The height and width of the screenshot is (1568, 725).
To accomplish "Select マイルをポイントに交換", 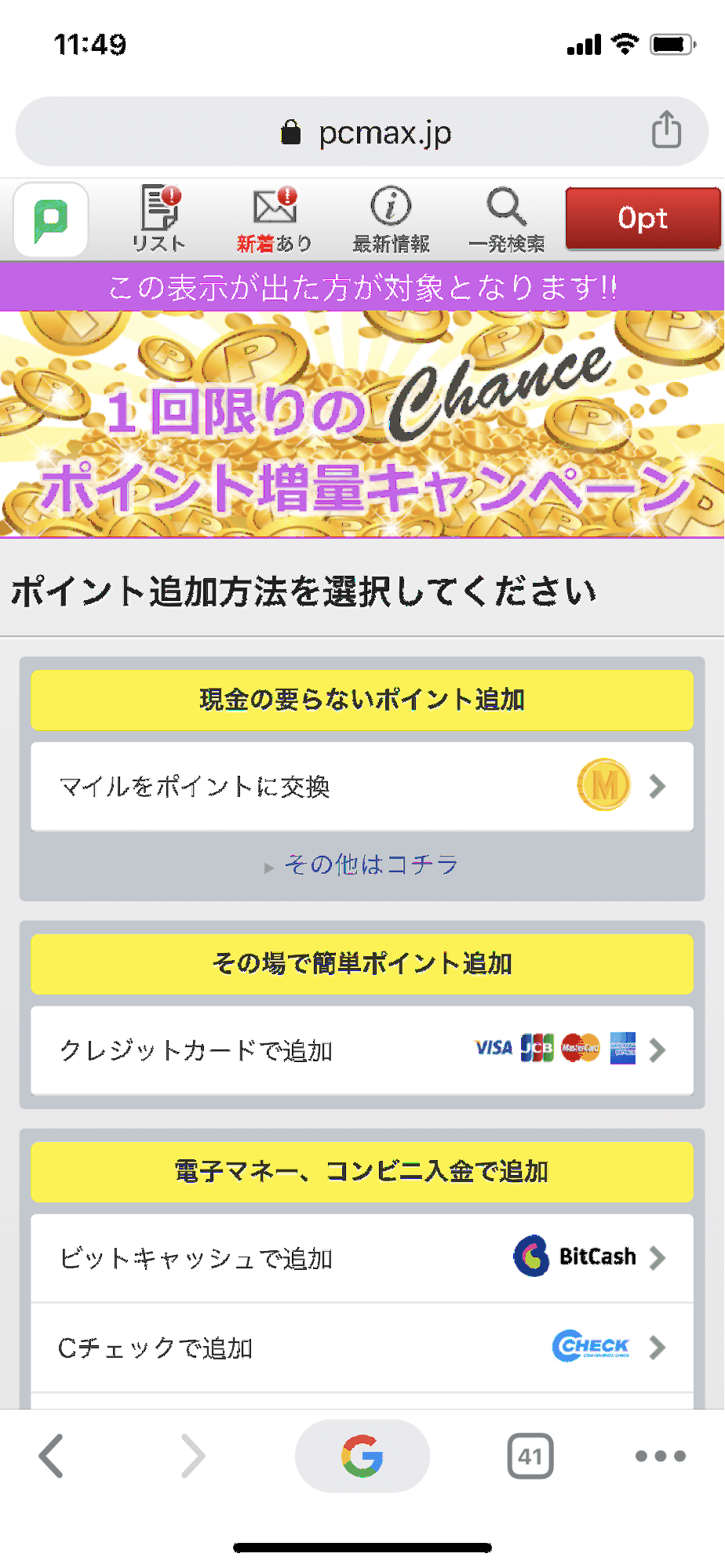I will coord(362,787).
